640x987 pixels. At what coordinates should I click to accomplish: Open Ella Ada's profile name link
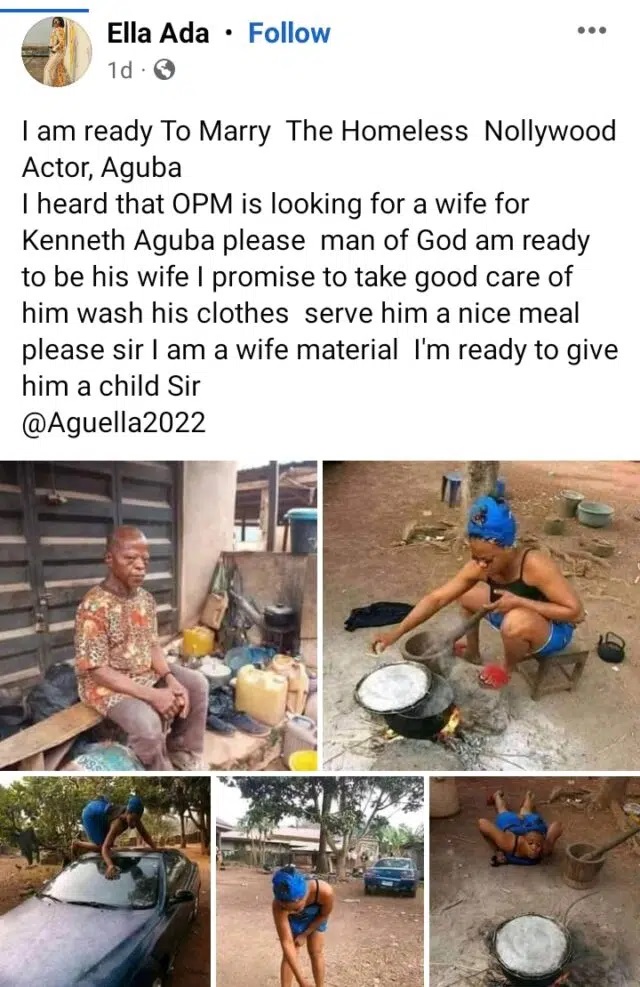click(x=158, y=33)
